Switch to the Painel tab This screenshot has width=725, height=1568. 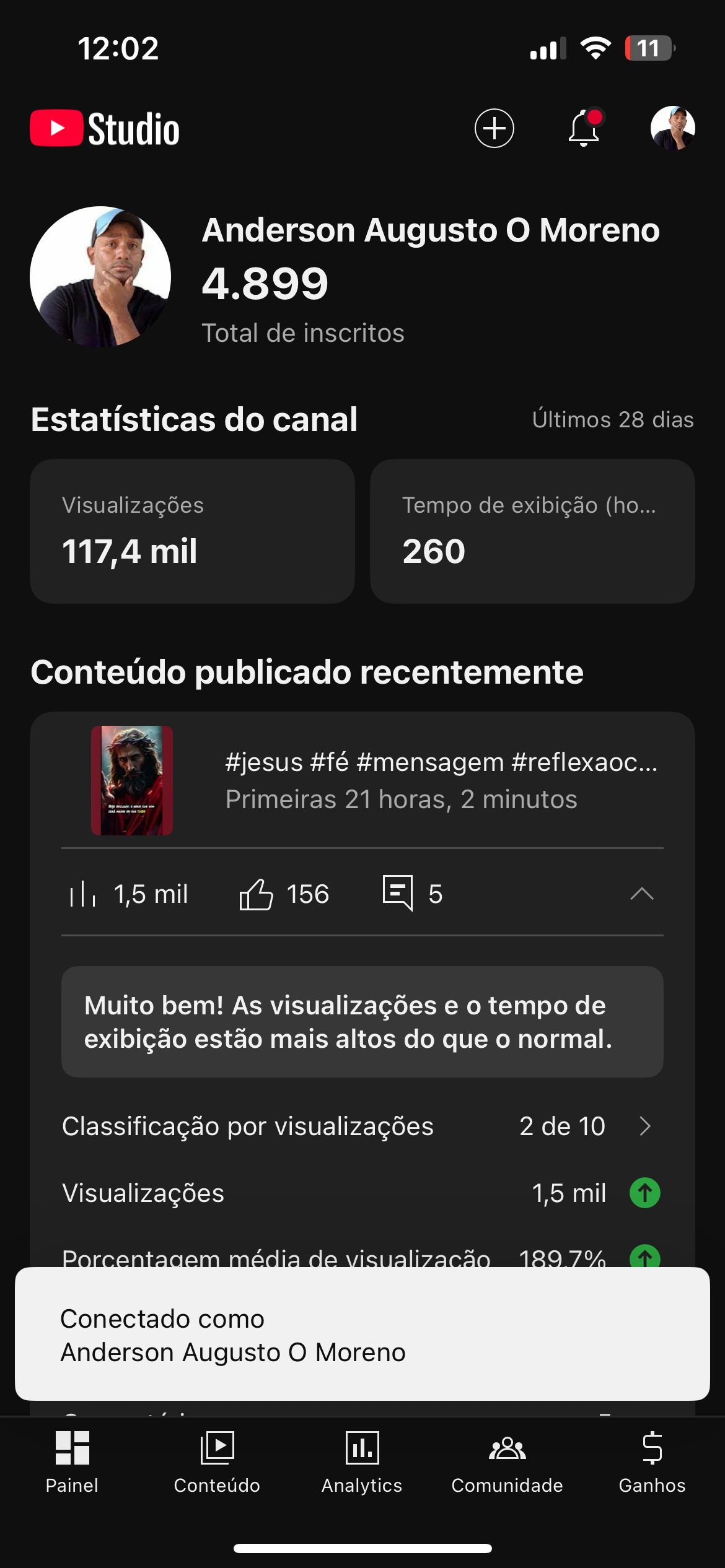(x=72, y=1461)
